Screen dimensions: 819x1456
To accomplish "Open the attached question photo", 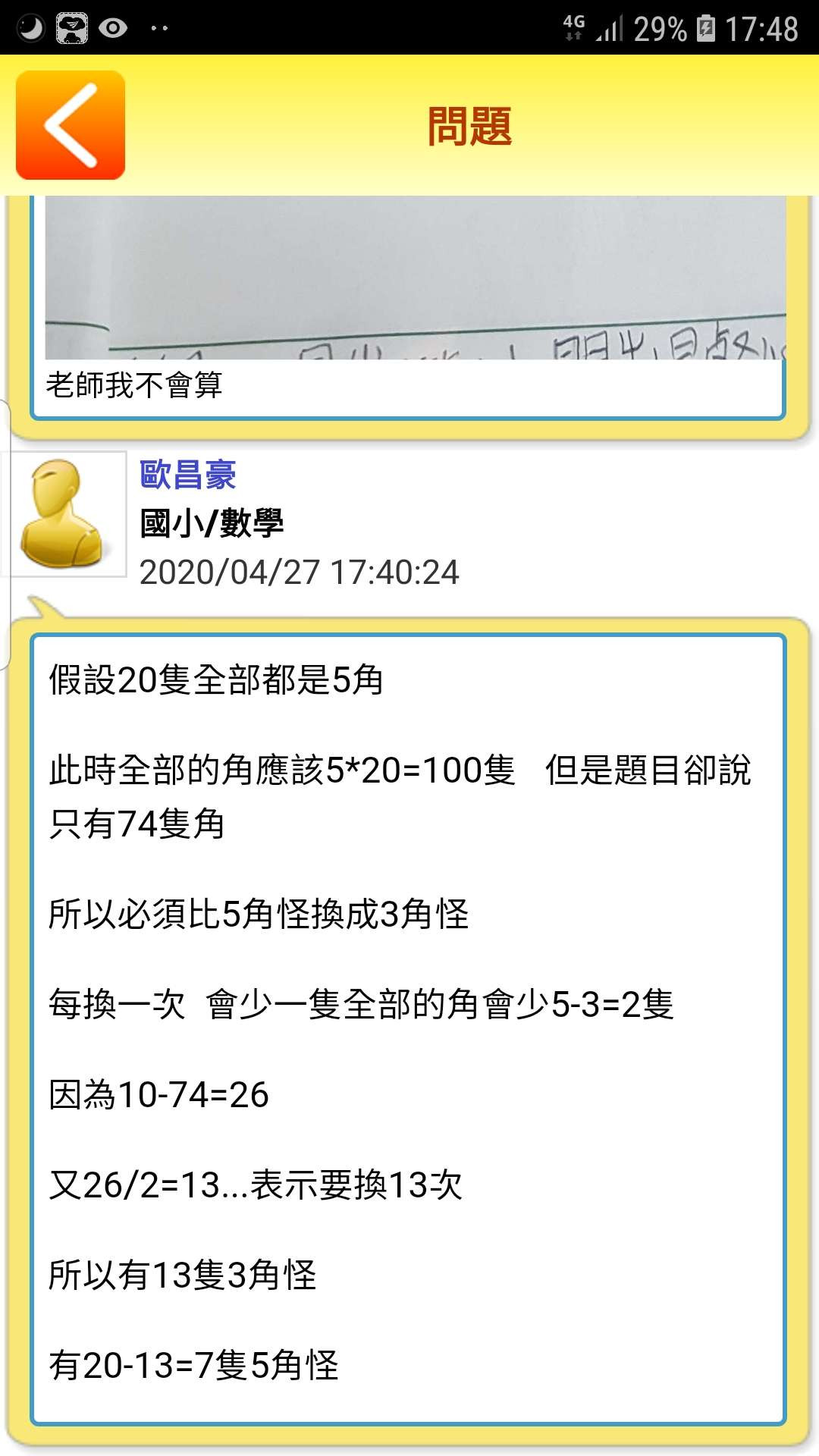I will [415, 277].
